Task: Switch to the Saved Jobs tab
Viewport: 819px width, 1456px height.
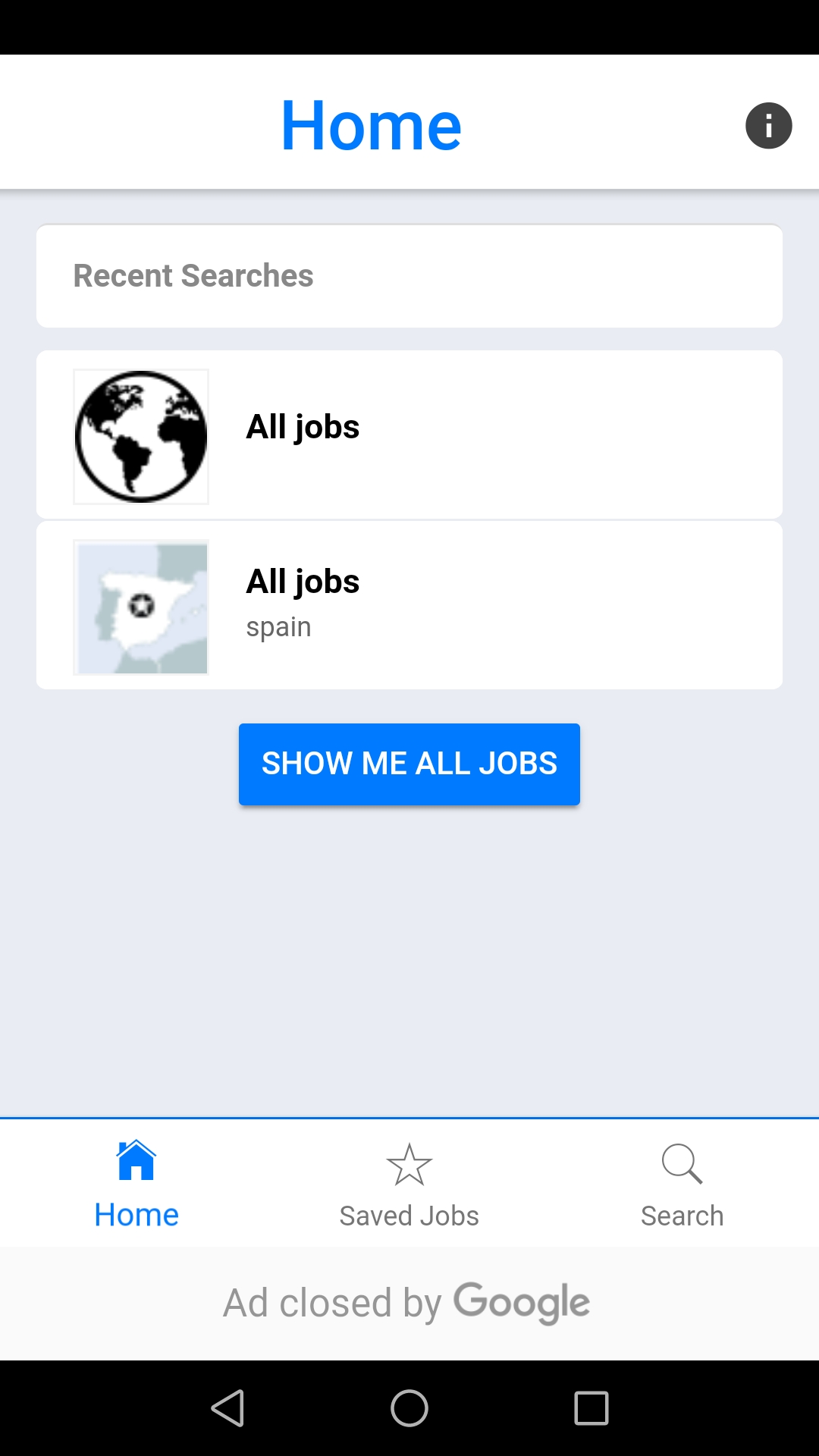Action: 409,1183
